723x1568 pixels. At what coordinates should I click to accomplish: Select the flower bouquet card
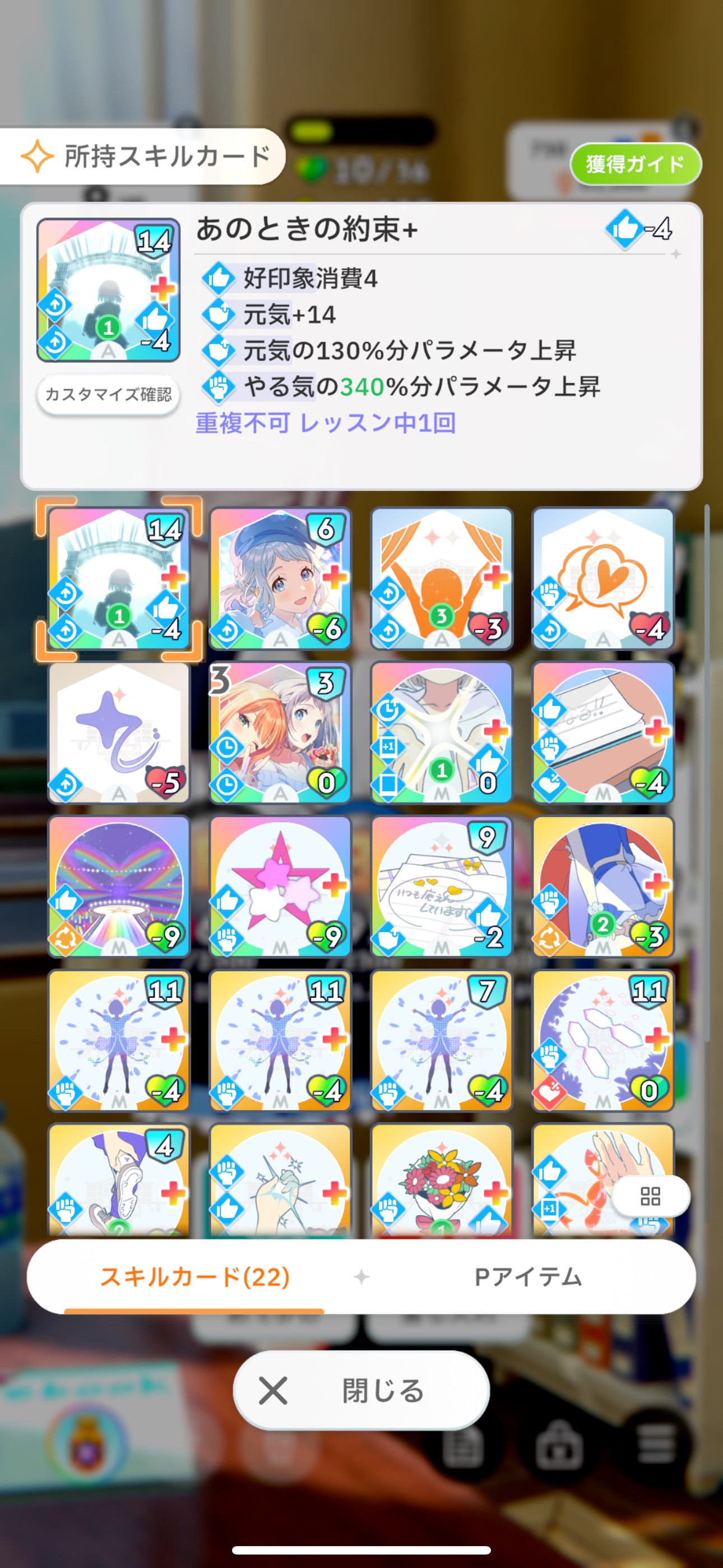441,1181
